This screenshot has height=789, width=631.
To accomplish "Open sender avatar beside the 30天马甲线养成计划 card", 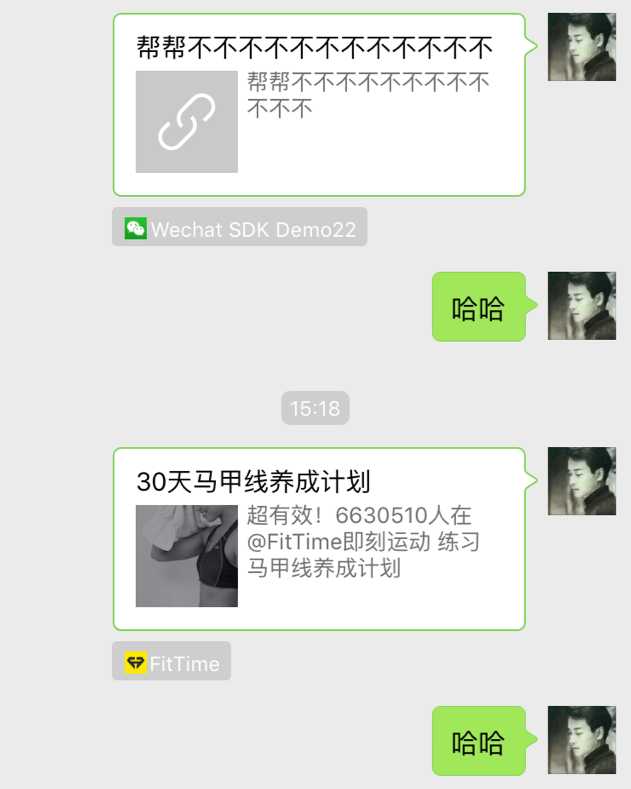I will point(582,481).
